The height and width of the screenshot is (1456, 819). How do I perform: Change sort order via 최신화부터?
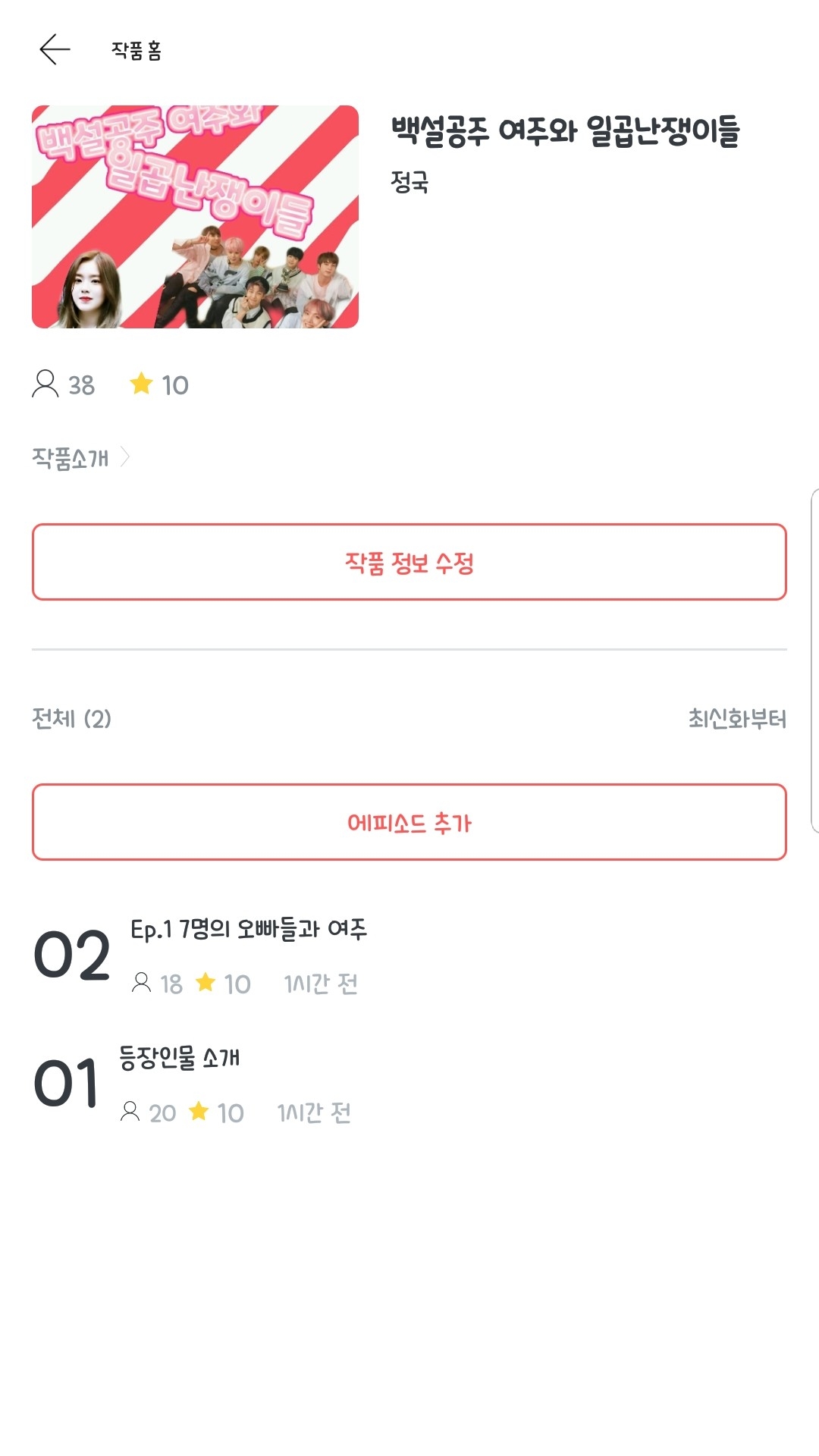click(736, 718)
